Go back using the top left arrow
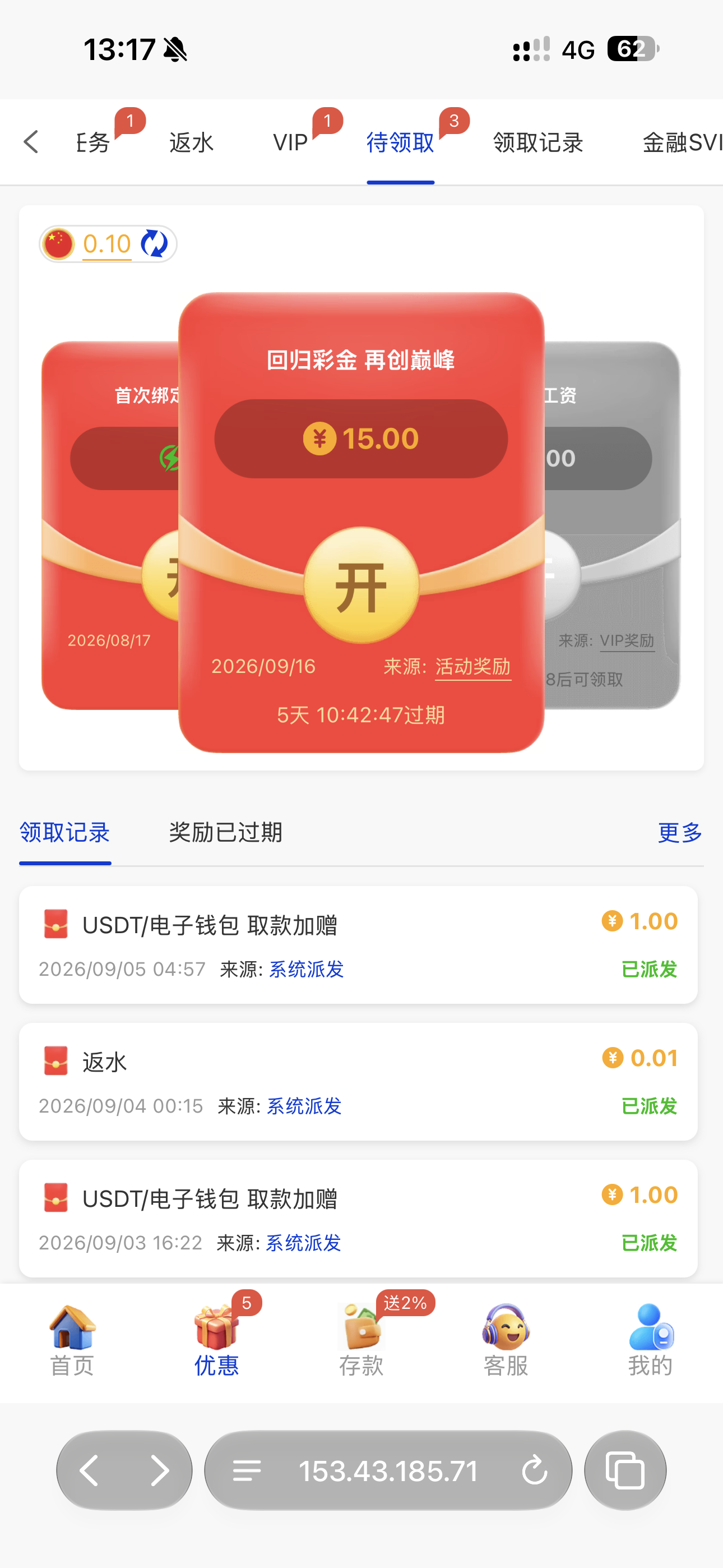Image resolution: width=723 pixels, height=1568 pixels. click(31, 142)
